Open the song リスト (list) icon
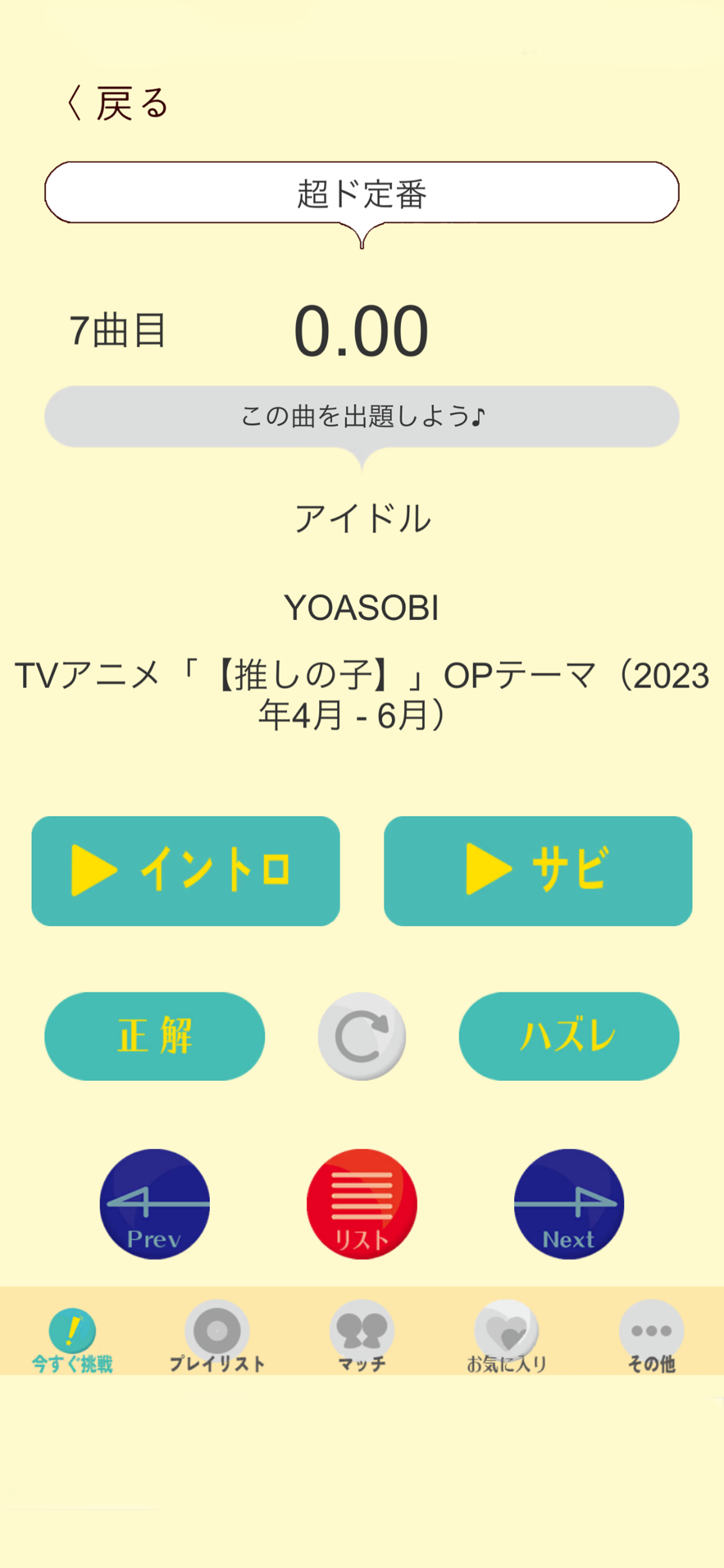 [x=361, y=1204]
